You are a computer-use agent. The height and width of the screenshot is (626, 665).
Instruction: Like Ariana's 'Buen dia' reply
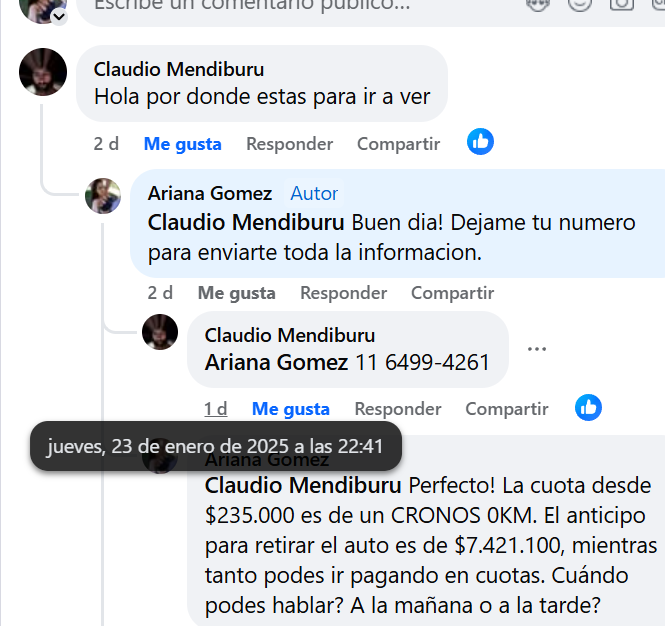point(236,293)
